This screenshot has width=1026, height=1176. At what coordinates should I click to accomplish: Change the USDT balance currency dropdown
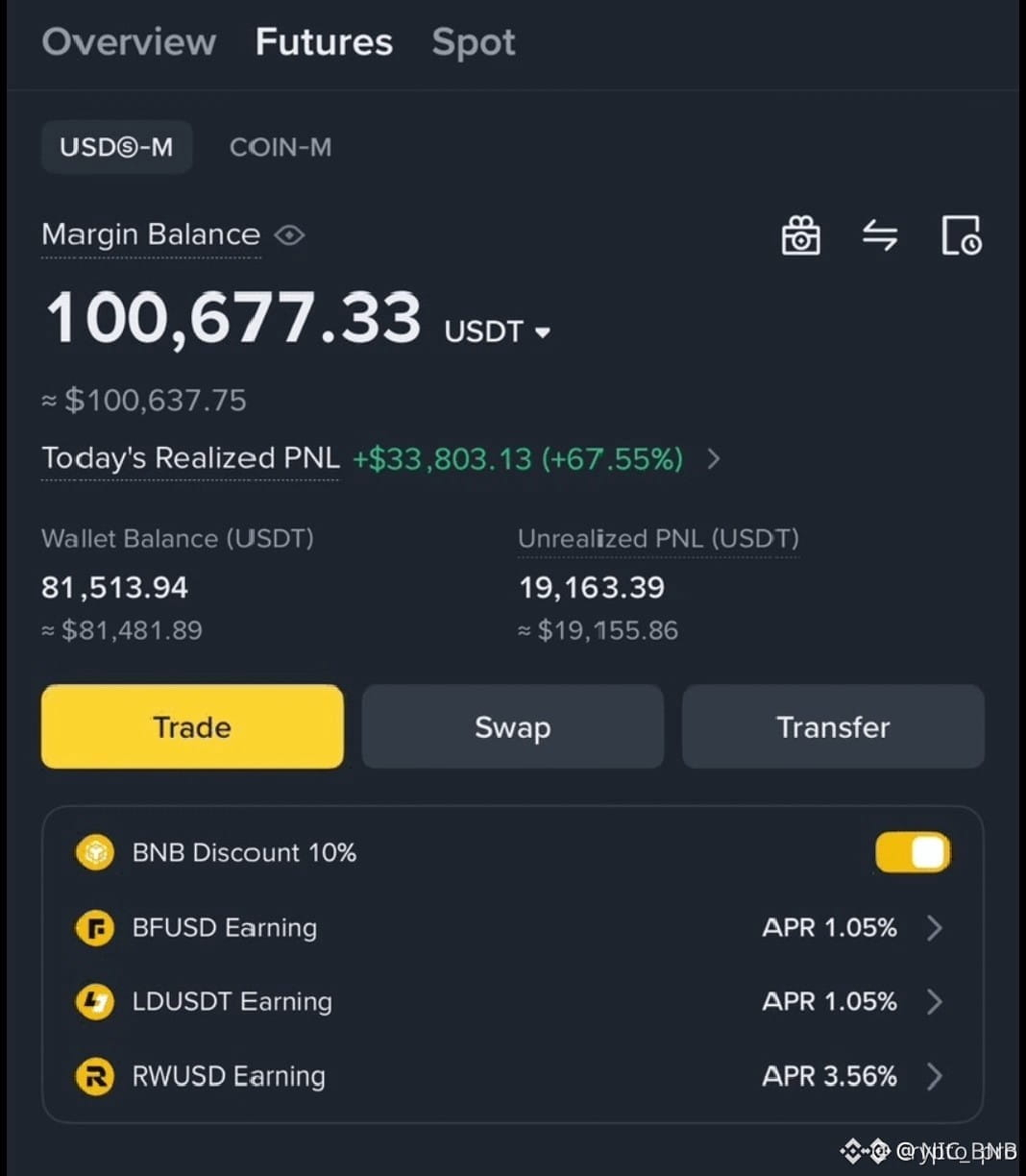(497, 331)
